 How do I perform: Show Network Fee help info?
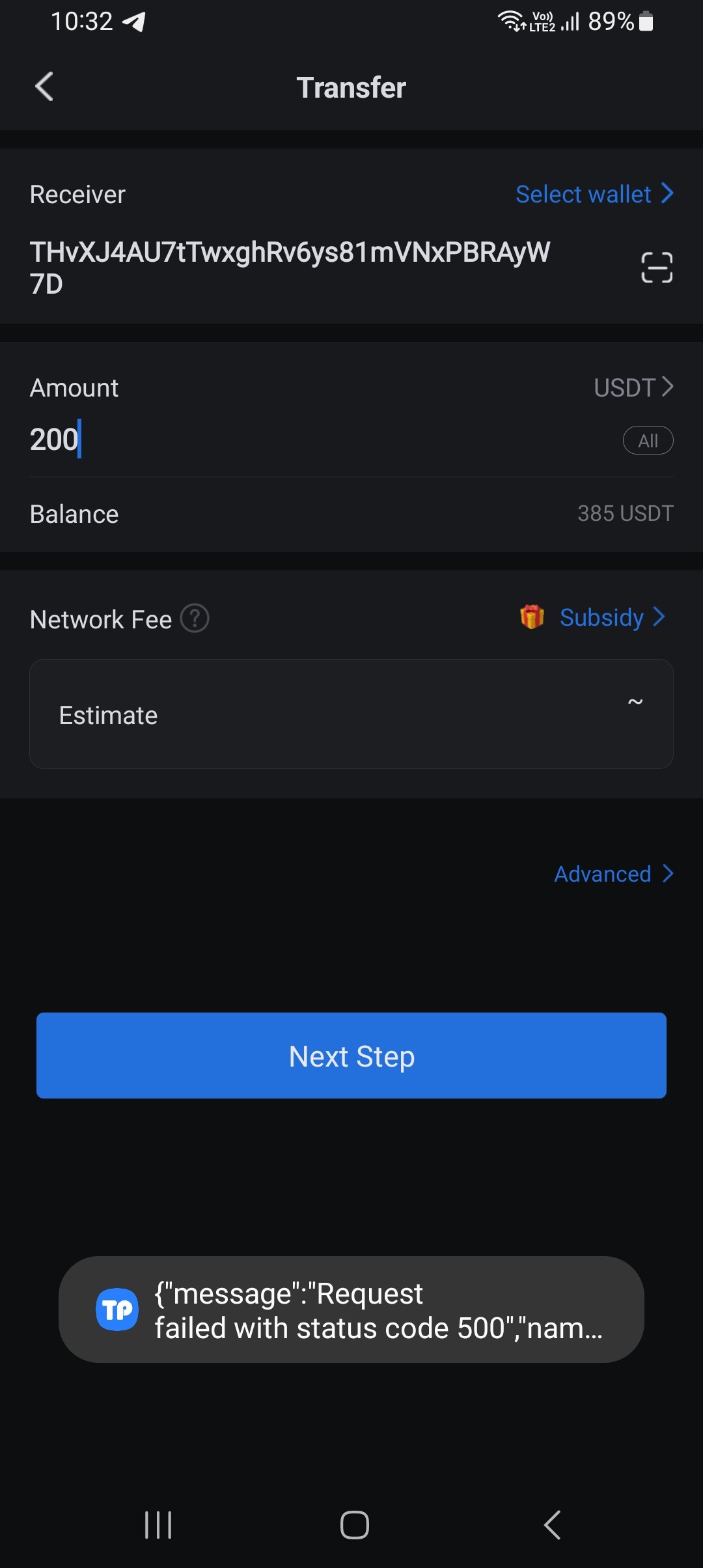point(195,619)
